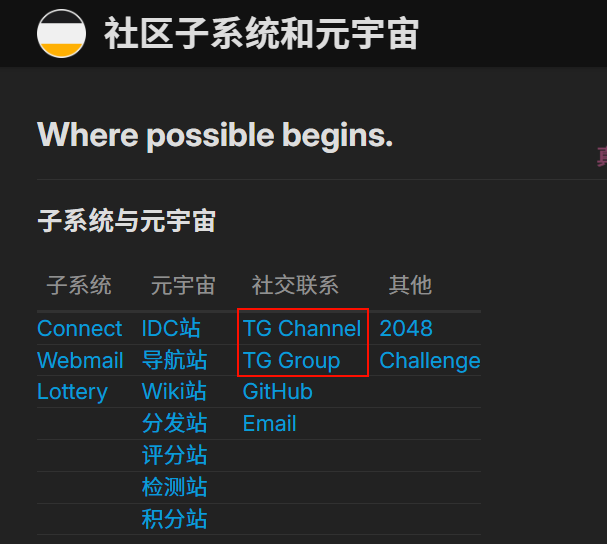The width and height of the screenshot is (607, 544).
Task: Tap the Email link
Action: click(x=269, y=424)
